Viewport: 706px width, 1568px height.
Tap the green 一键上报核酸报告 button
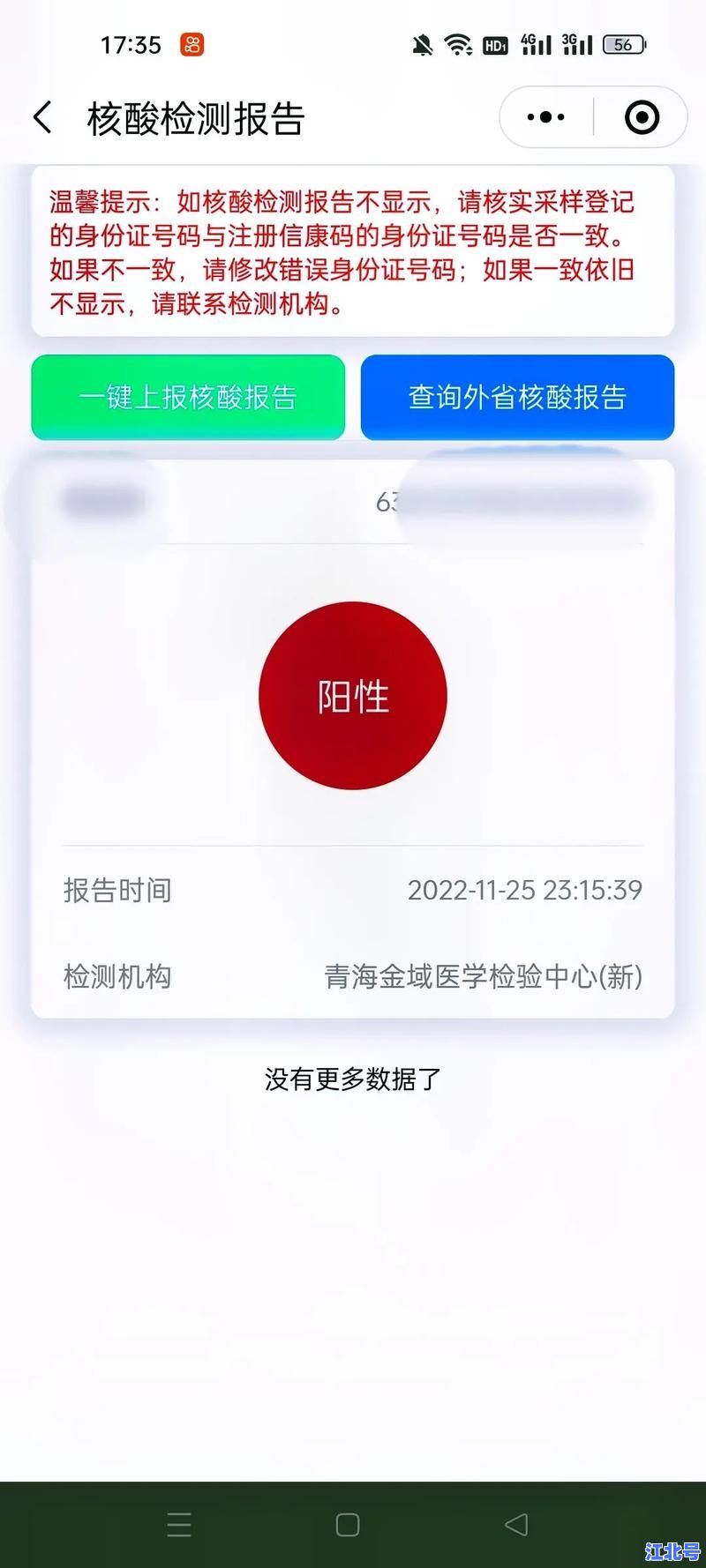pos(188,397)
